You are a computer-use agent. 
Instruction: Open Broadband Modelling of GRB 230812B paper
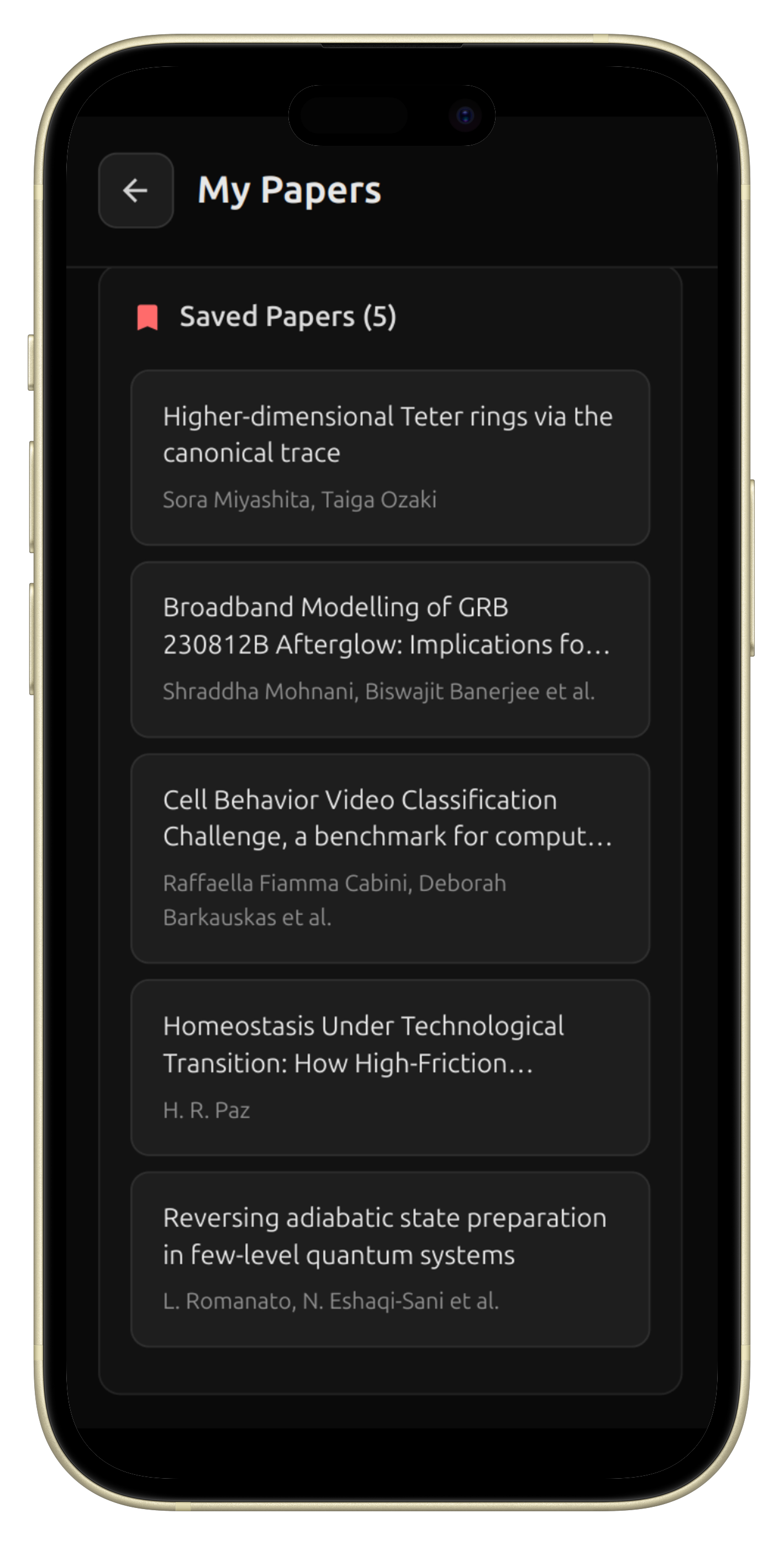pos(390,649)
